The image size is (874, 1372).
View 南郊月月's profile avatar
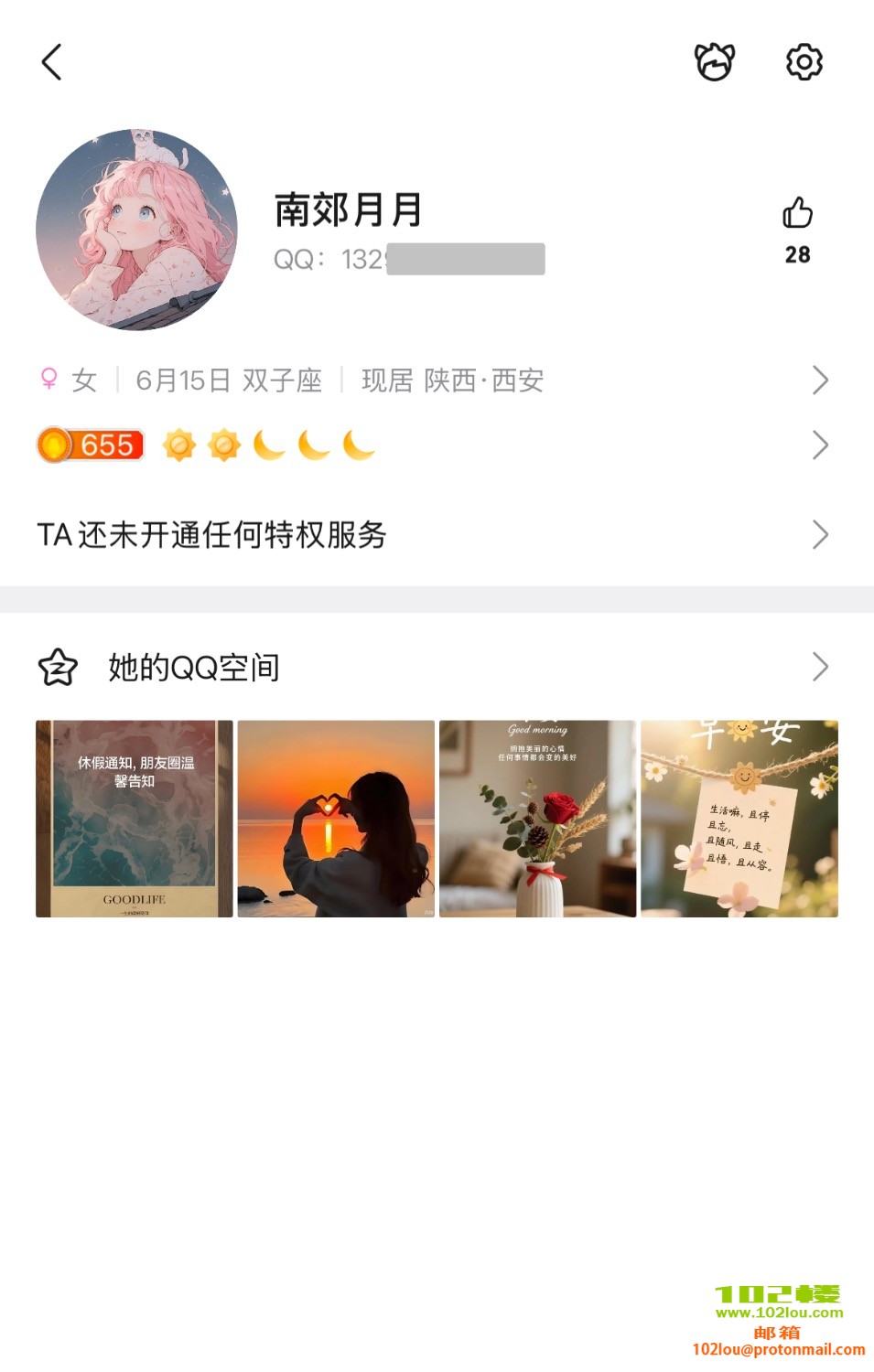point(136,230)
